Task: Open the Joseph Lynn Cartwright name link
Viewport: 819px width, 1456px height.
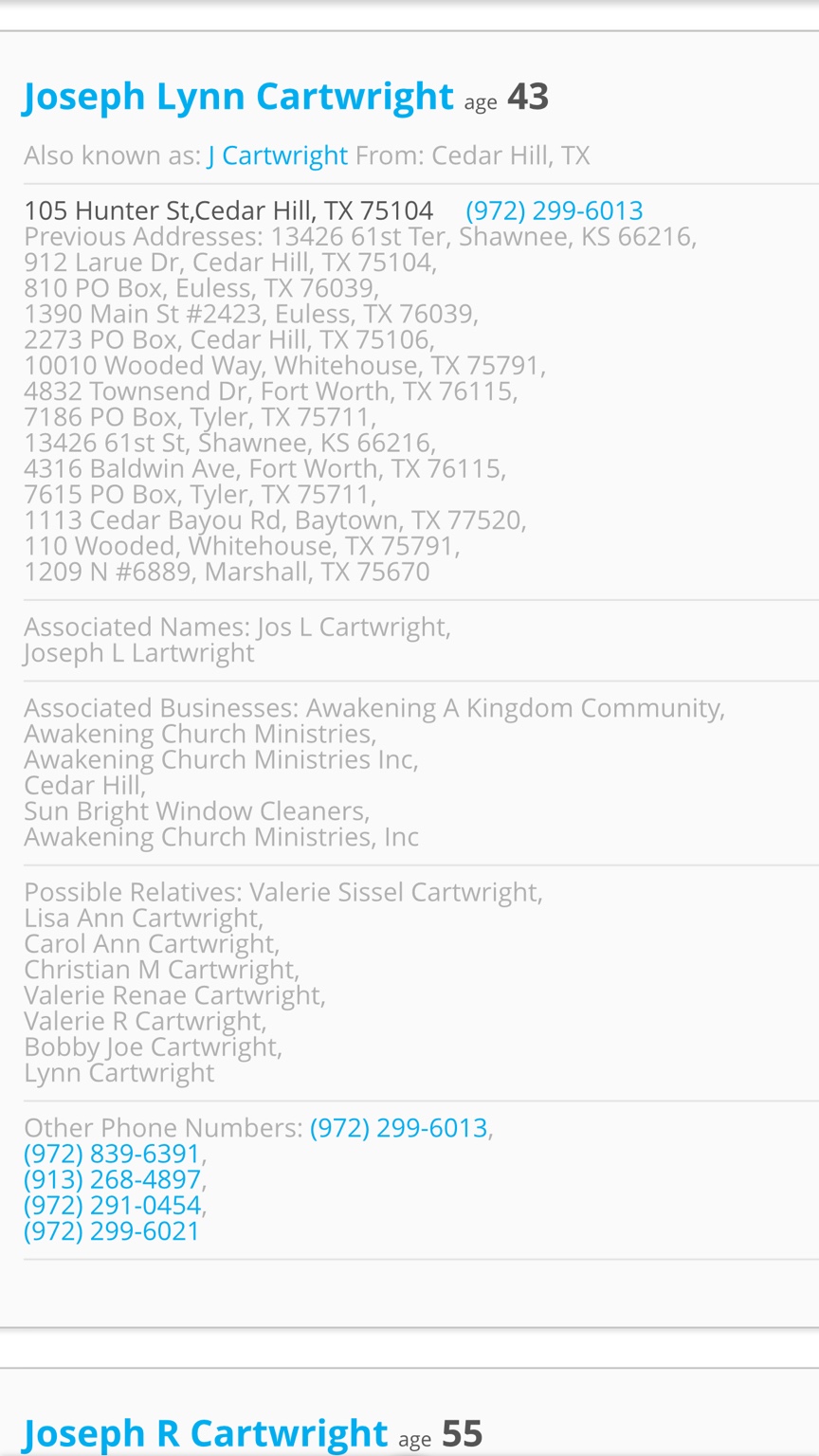Action: (238, 97)
